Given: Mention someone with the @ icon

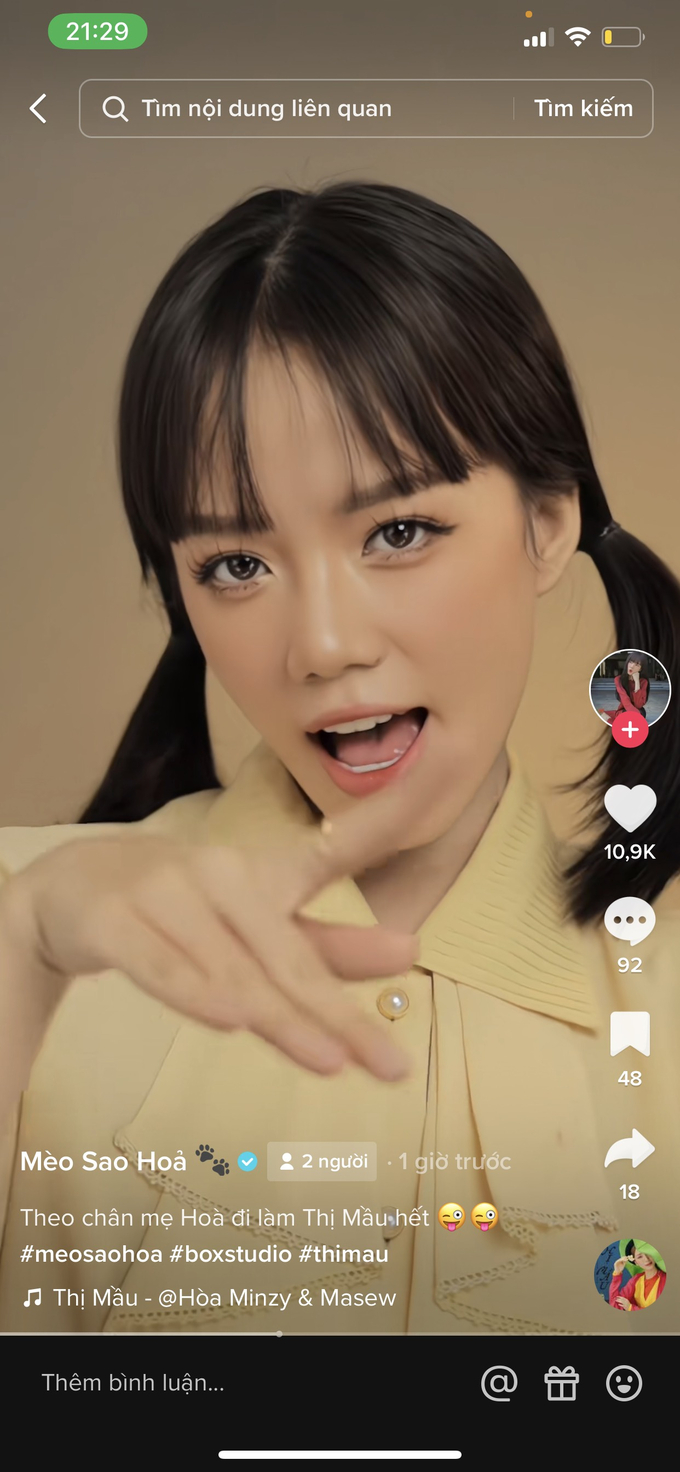Looking at the screenshot, I should [499, 1383].
